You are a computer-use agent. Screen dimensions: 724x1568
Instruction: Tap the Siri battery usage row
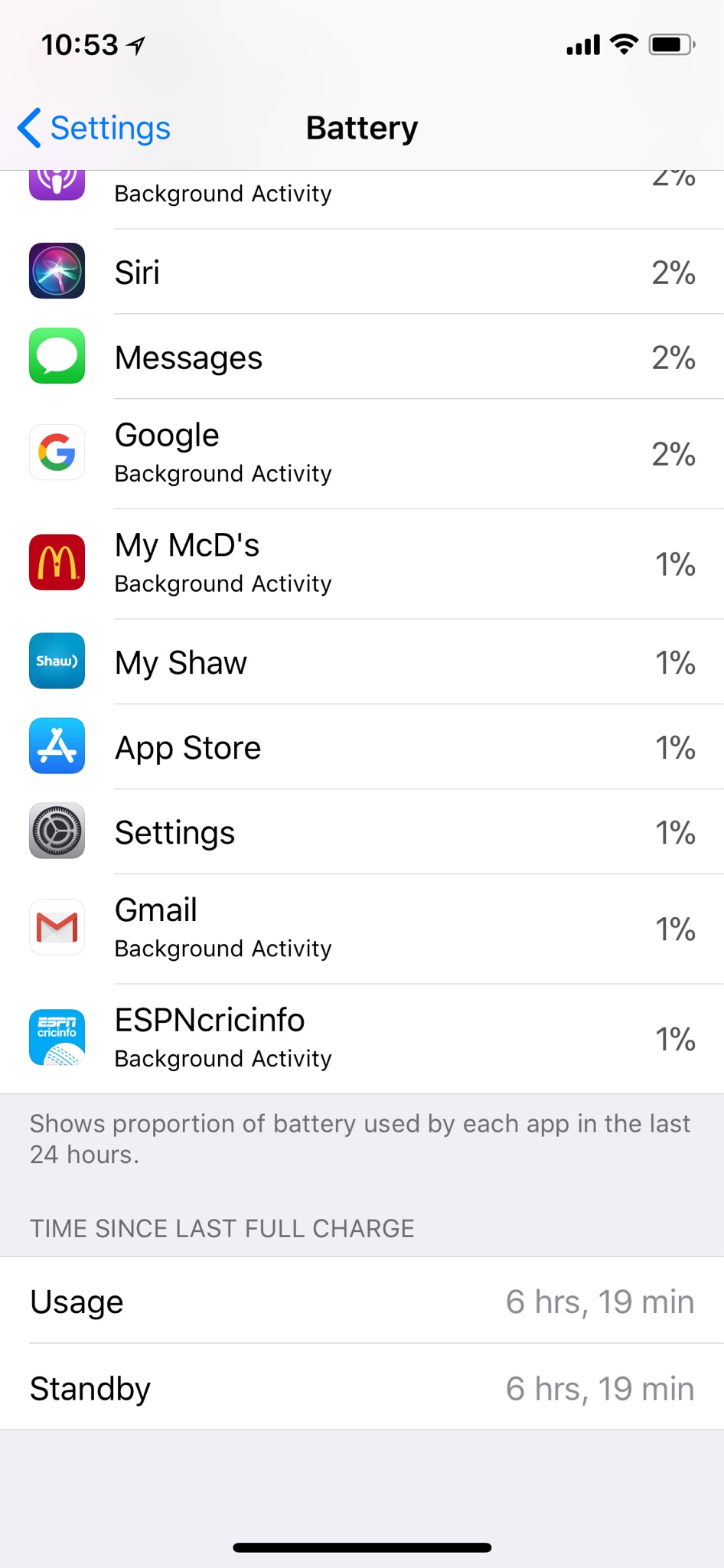362,273
